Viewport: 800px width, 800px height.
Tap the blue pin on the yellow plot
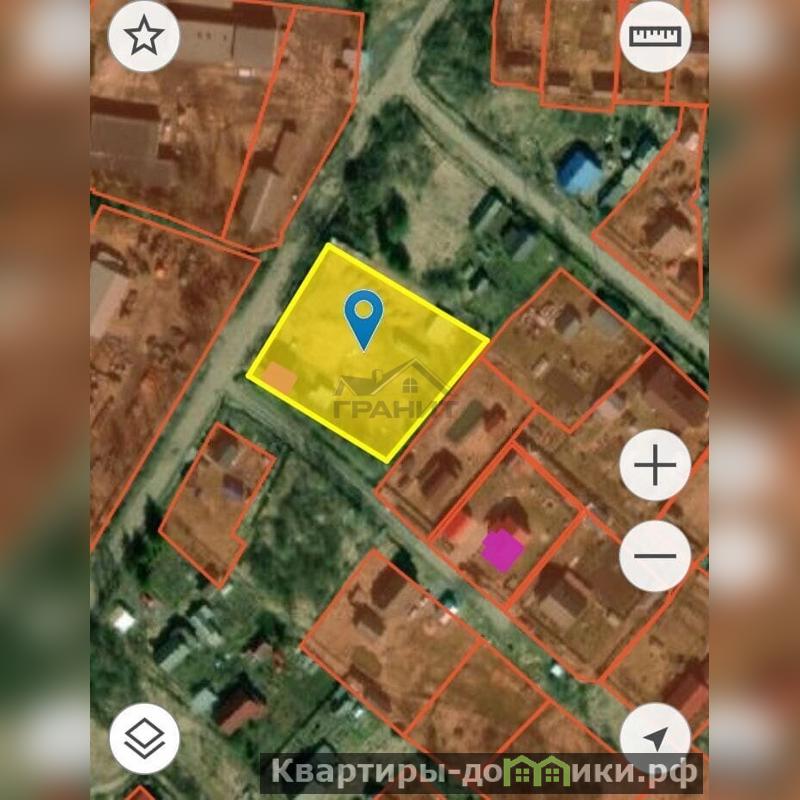363,315
